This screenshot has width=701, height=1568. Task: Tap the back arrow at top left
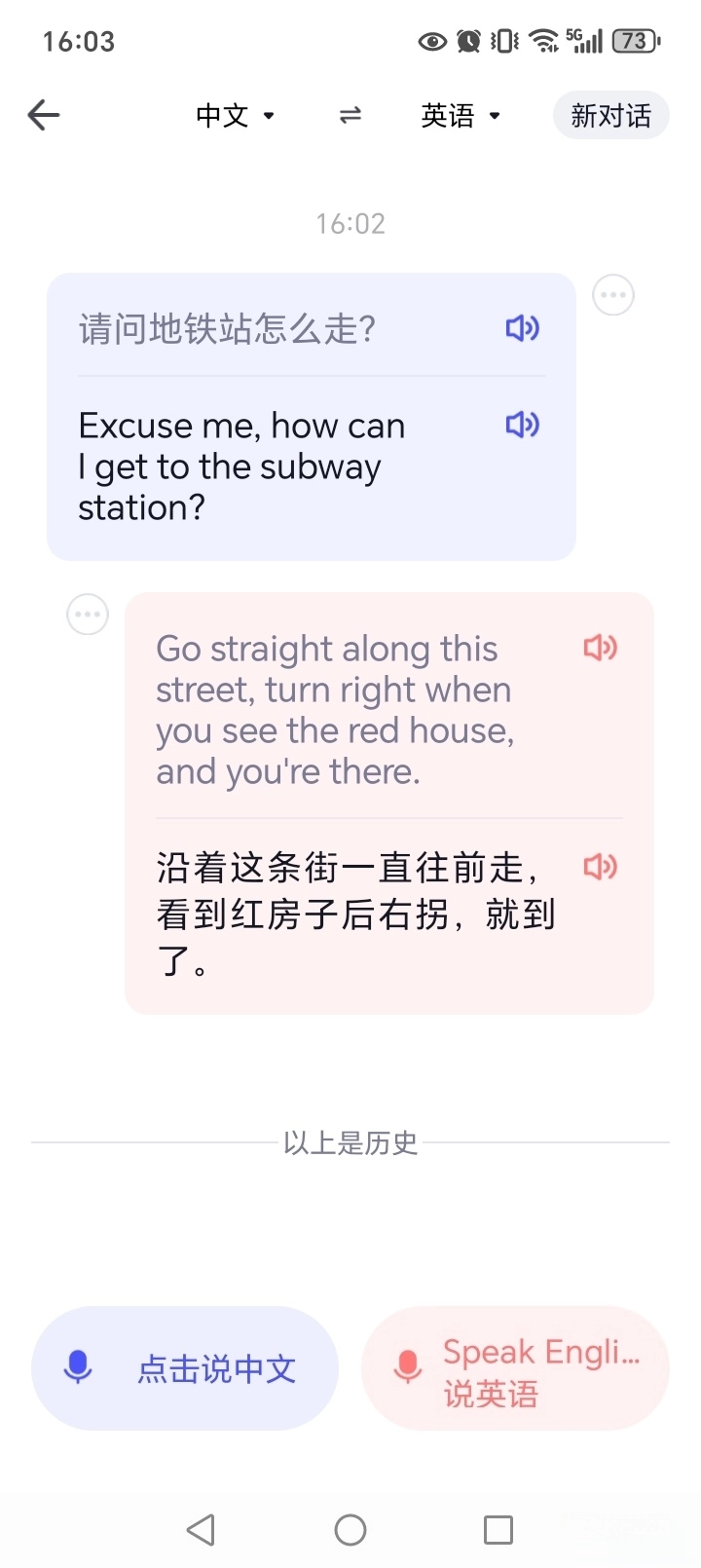pyautogui.click(x=43, y=115)
